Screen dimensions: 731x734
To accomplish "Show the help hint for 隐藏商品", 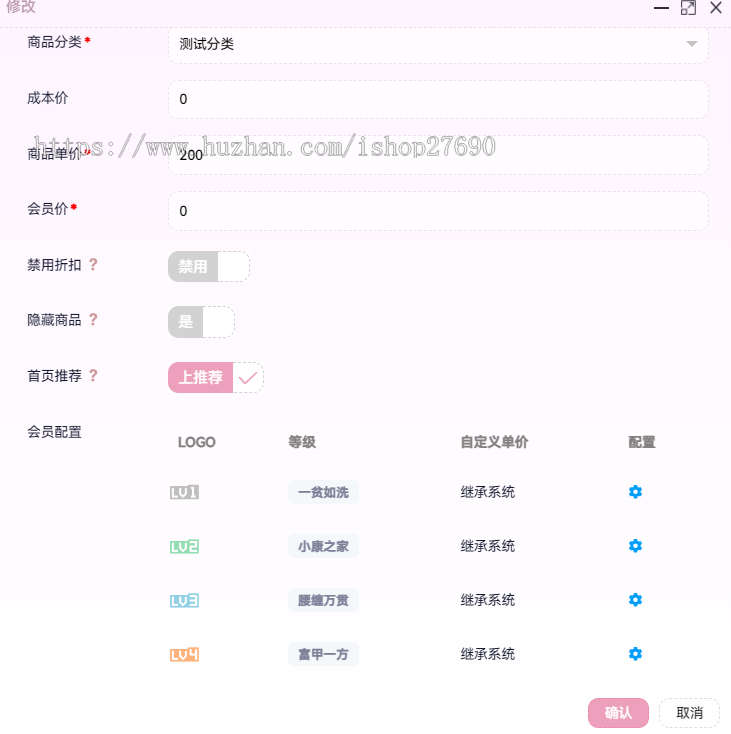I will [93, 320].
